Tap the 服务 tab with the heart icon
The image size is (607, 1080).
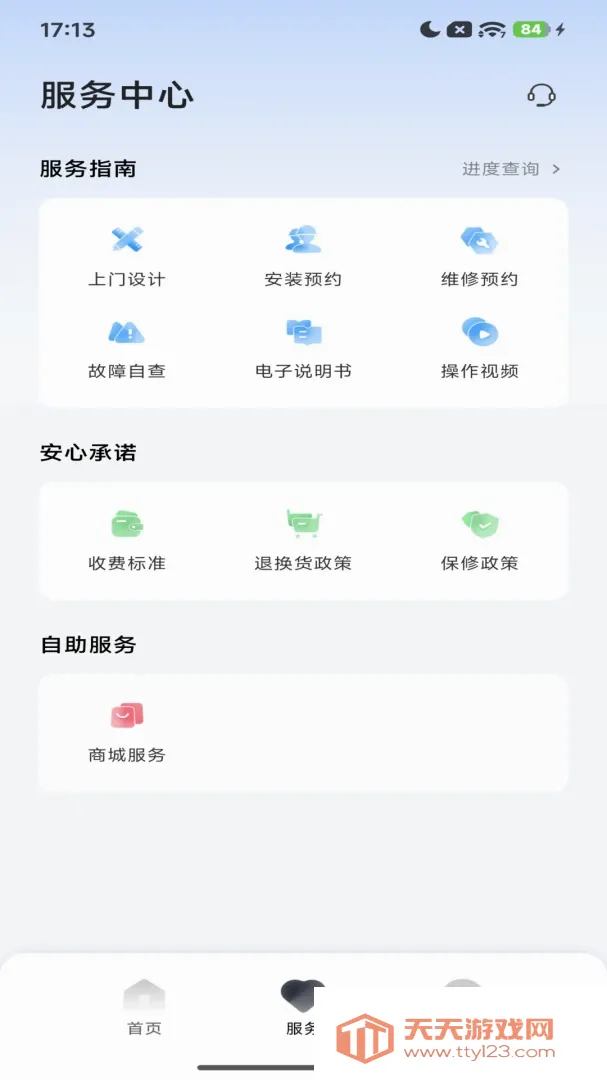coord(302,1008)
